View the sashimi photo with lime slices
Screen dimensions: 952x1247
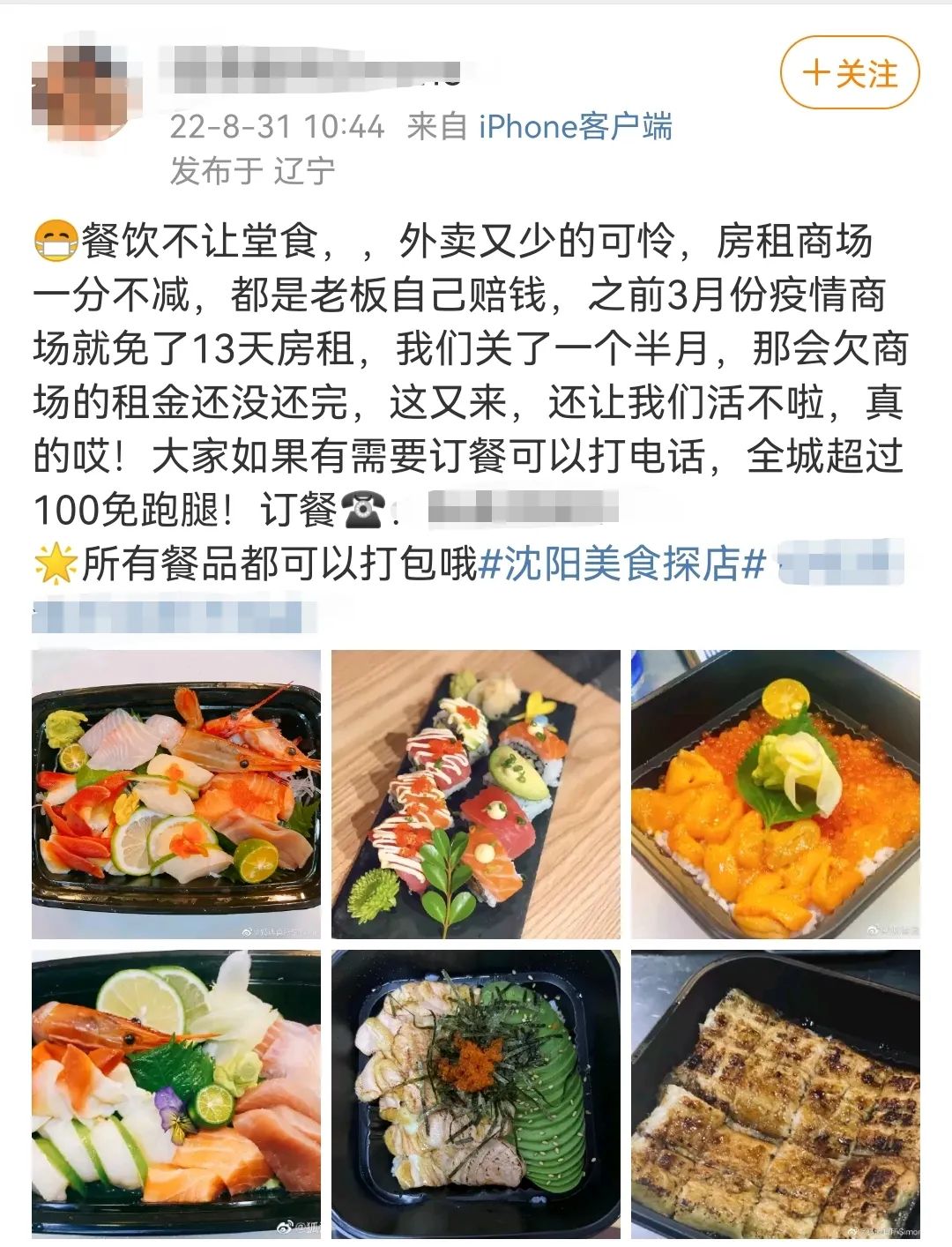[176, 1094]
